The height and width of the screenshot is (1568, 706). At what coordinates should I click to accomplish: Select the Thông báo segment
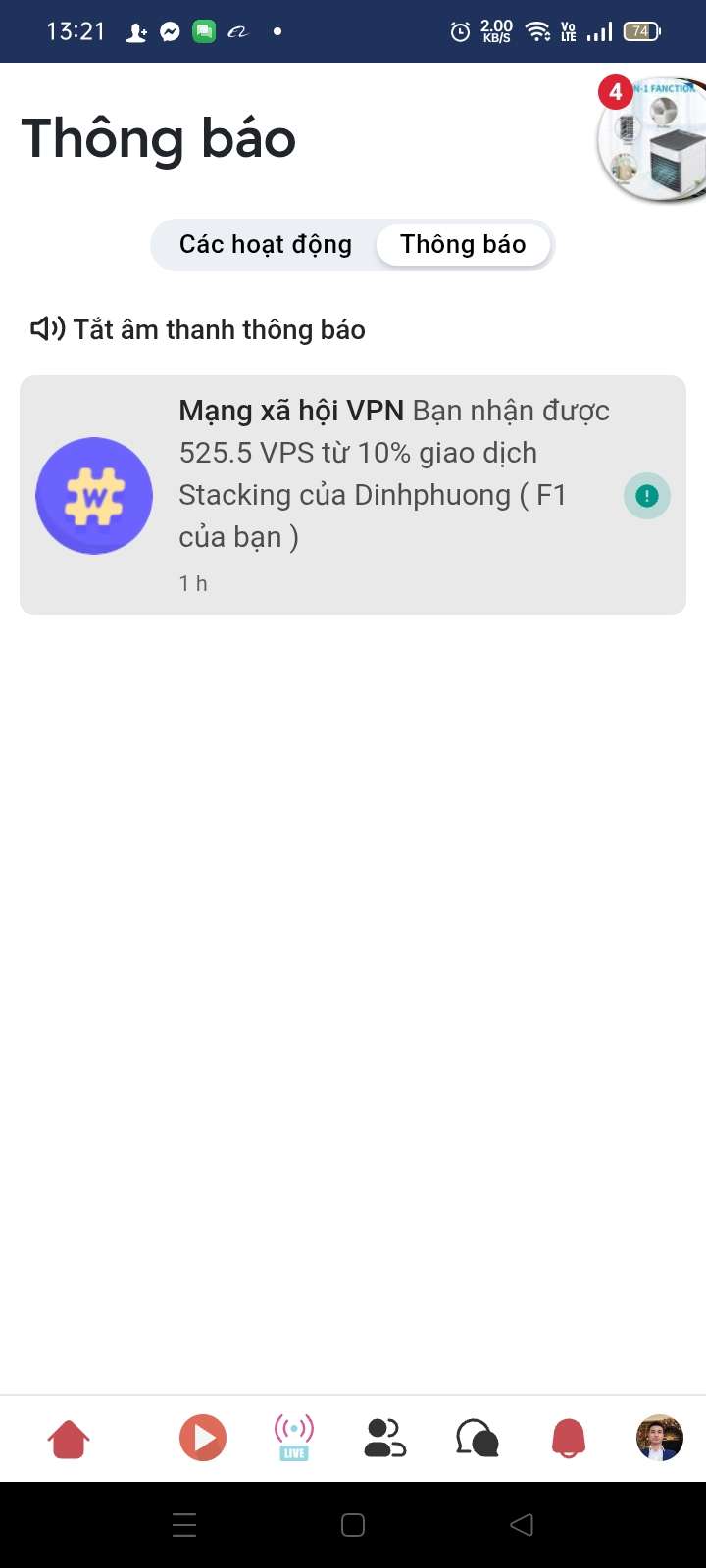[x=463, y=244]
